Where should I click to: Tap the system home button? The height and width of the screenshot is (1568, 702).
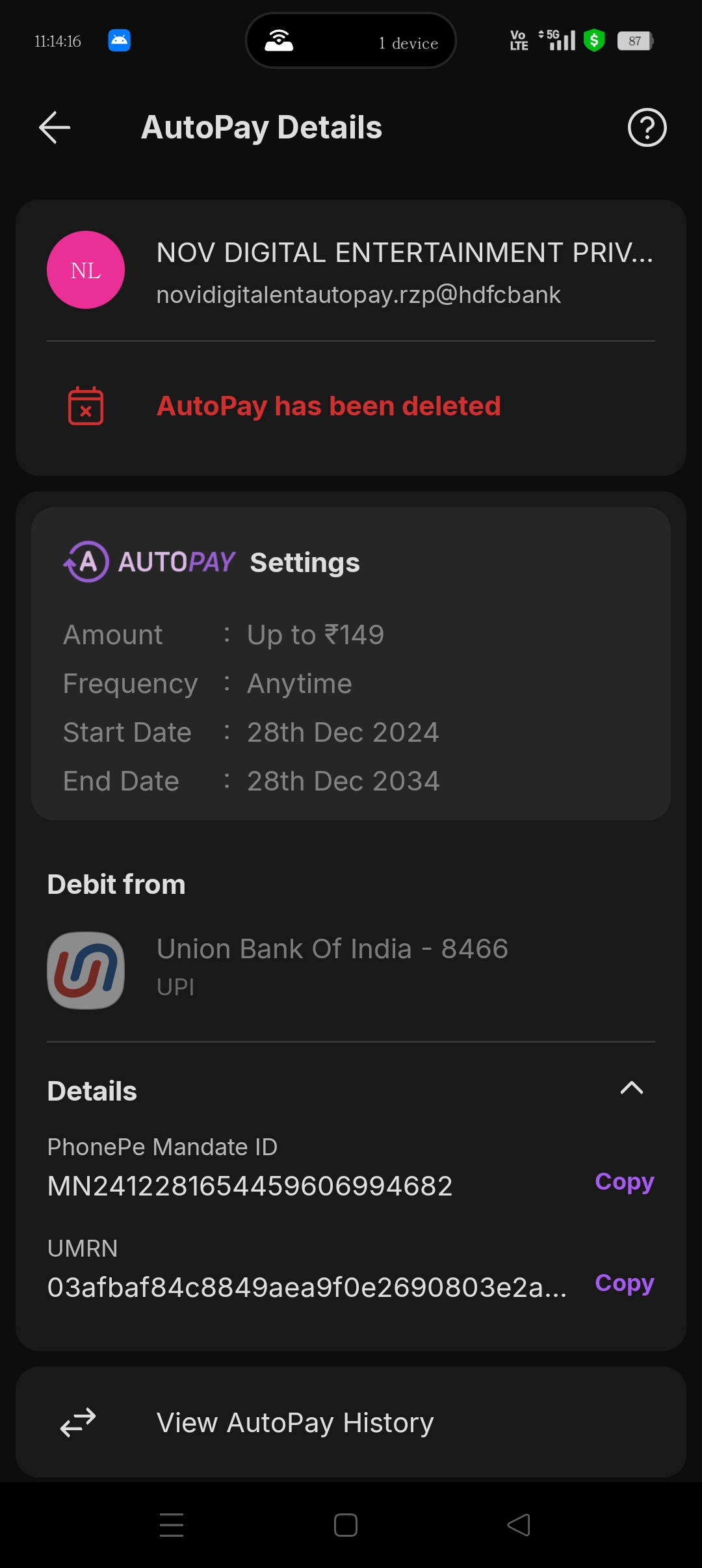point(346,1525)
